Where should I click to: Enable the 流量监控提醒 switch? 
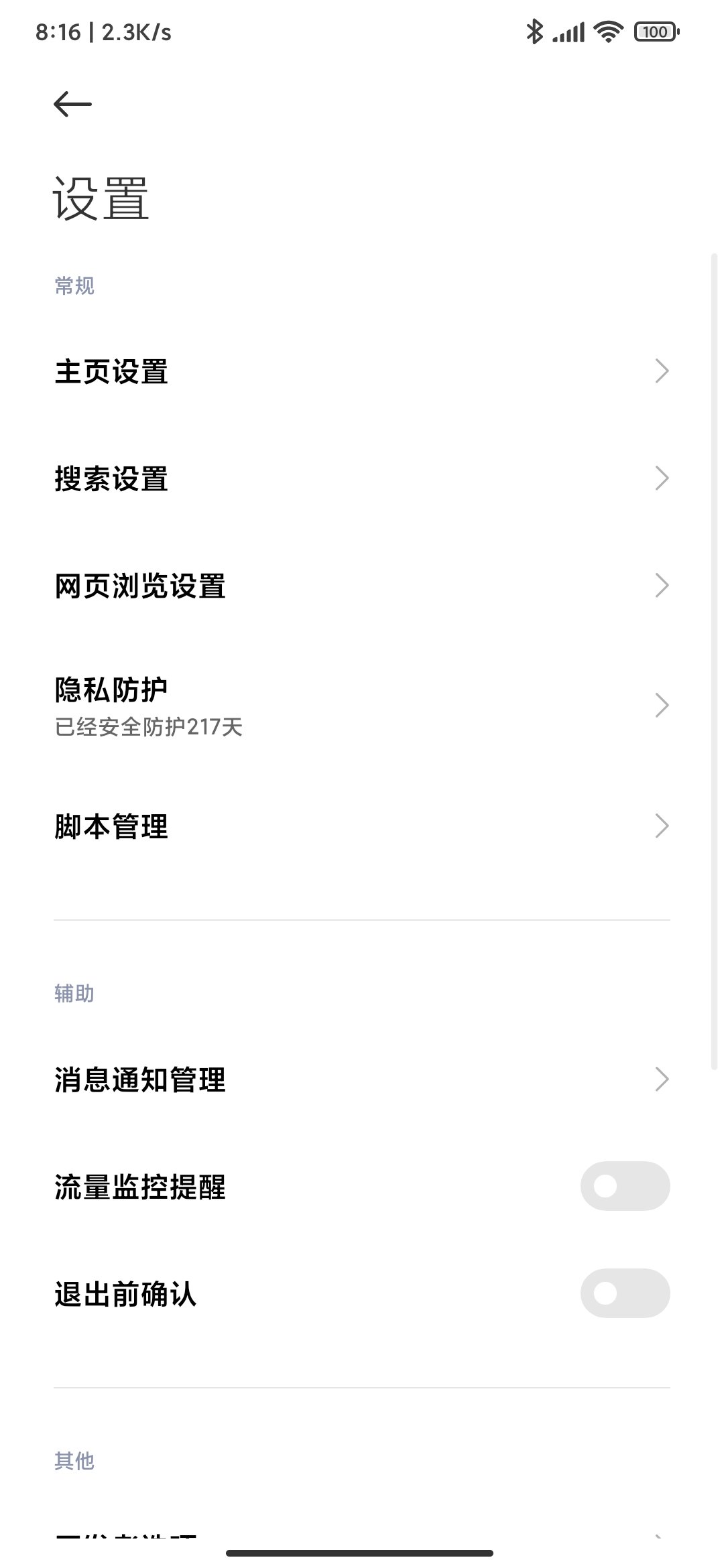[x=624, y=1186]
